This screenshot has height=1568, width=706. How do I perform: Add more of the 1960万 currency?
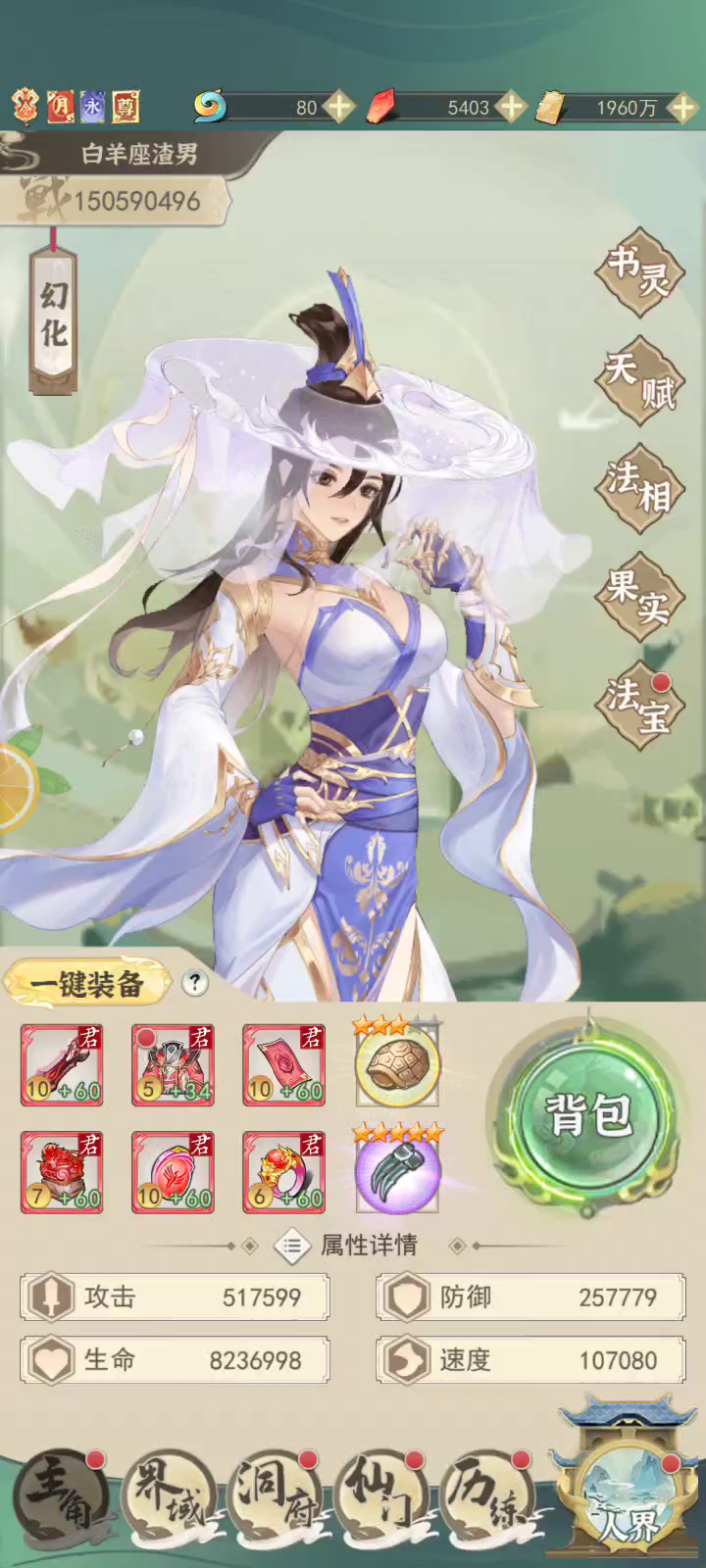click(x=682, y=107)
